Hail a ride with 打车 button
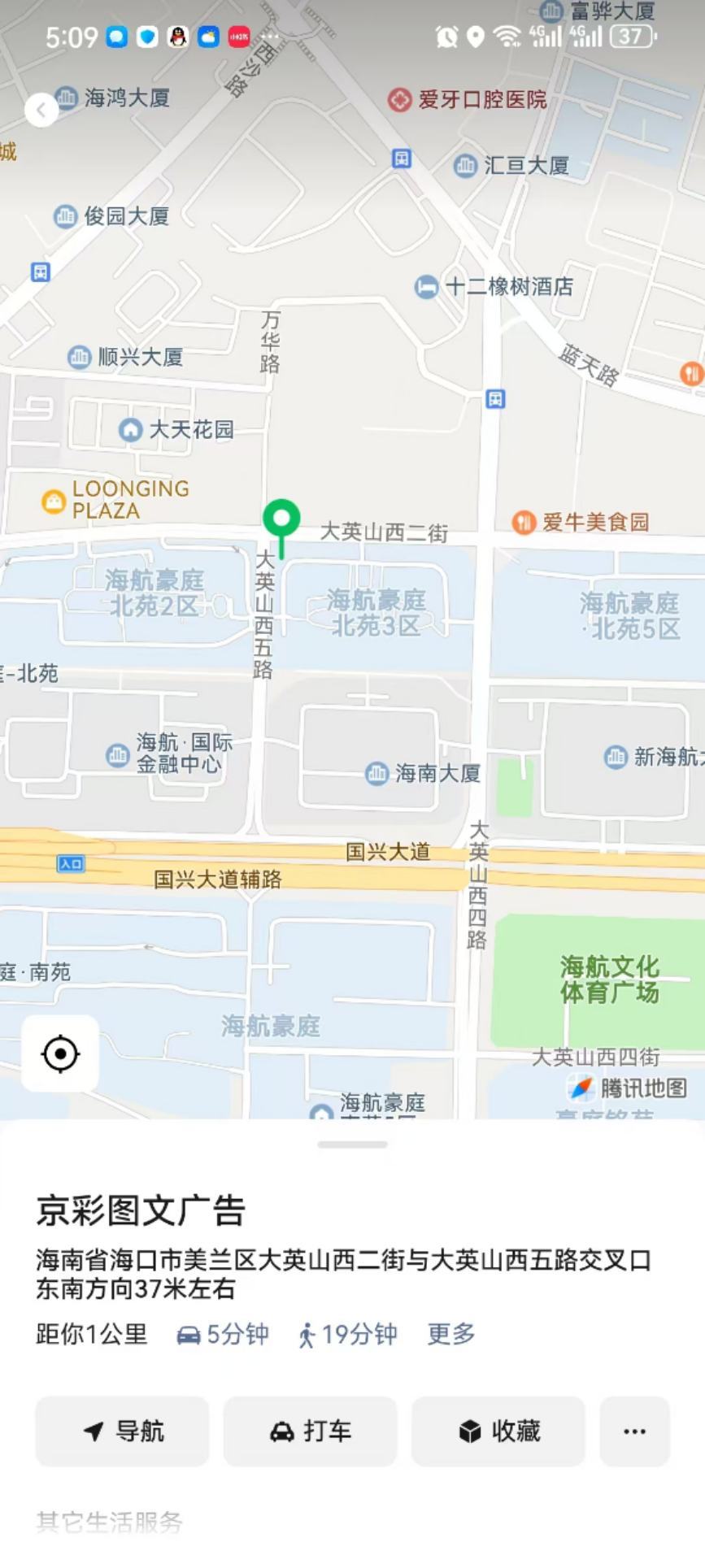 (x=311, y=1431)
